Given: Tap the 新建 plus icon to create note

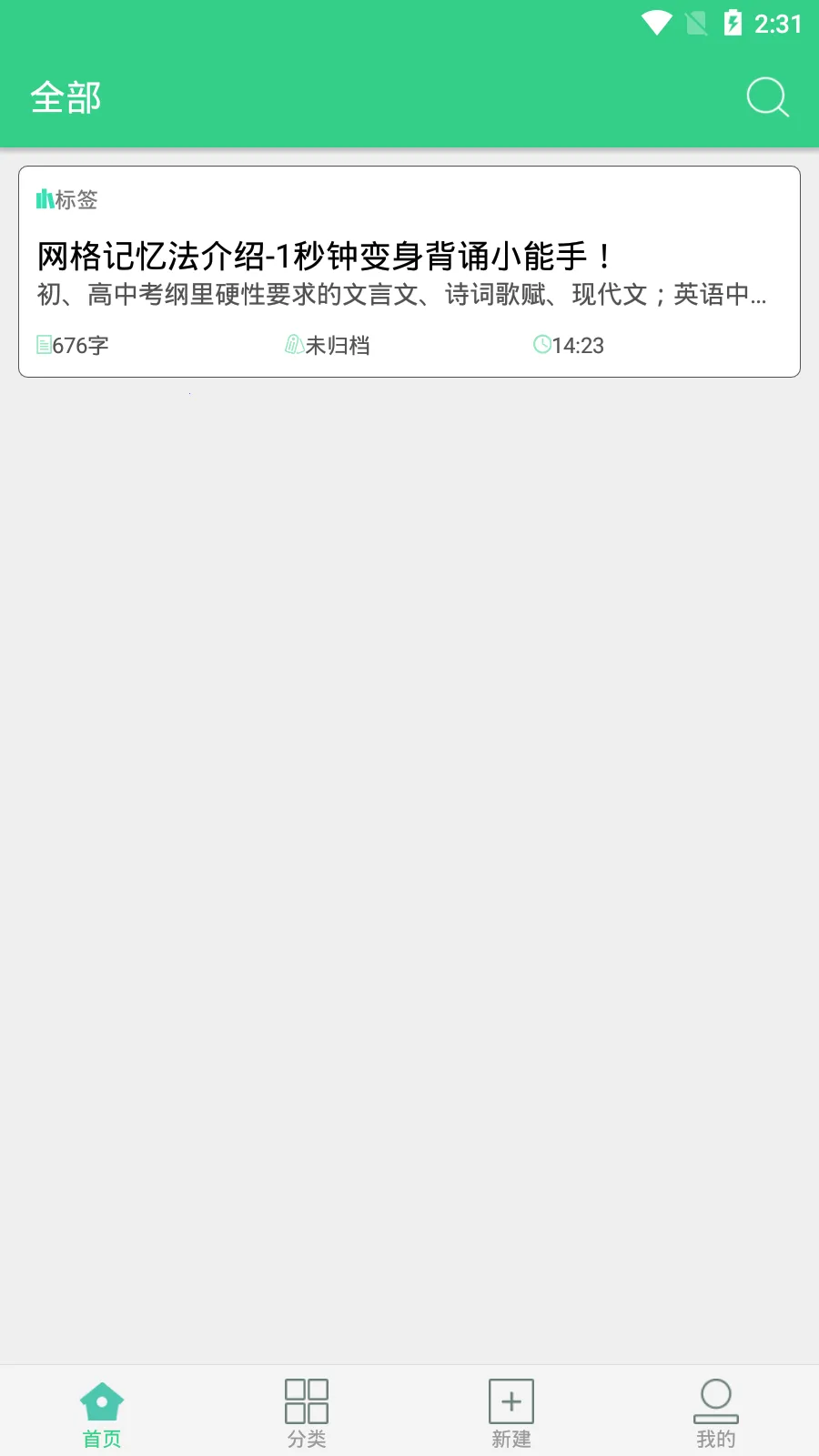Looking at the screenshot, I should pyautogui.click(x=511, y=1399).
